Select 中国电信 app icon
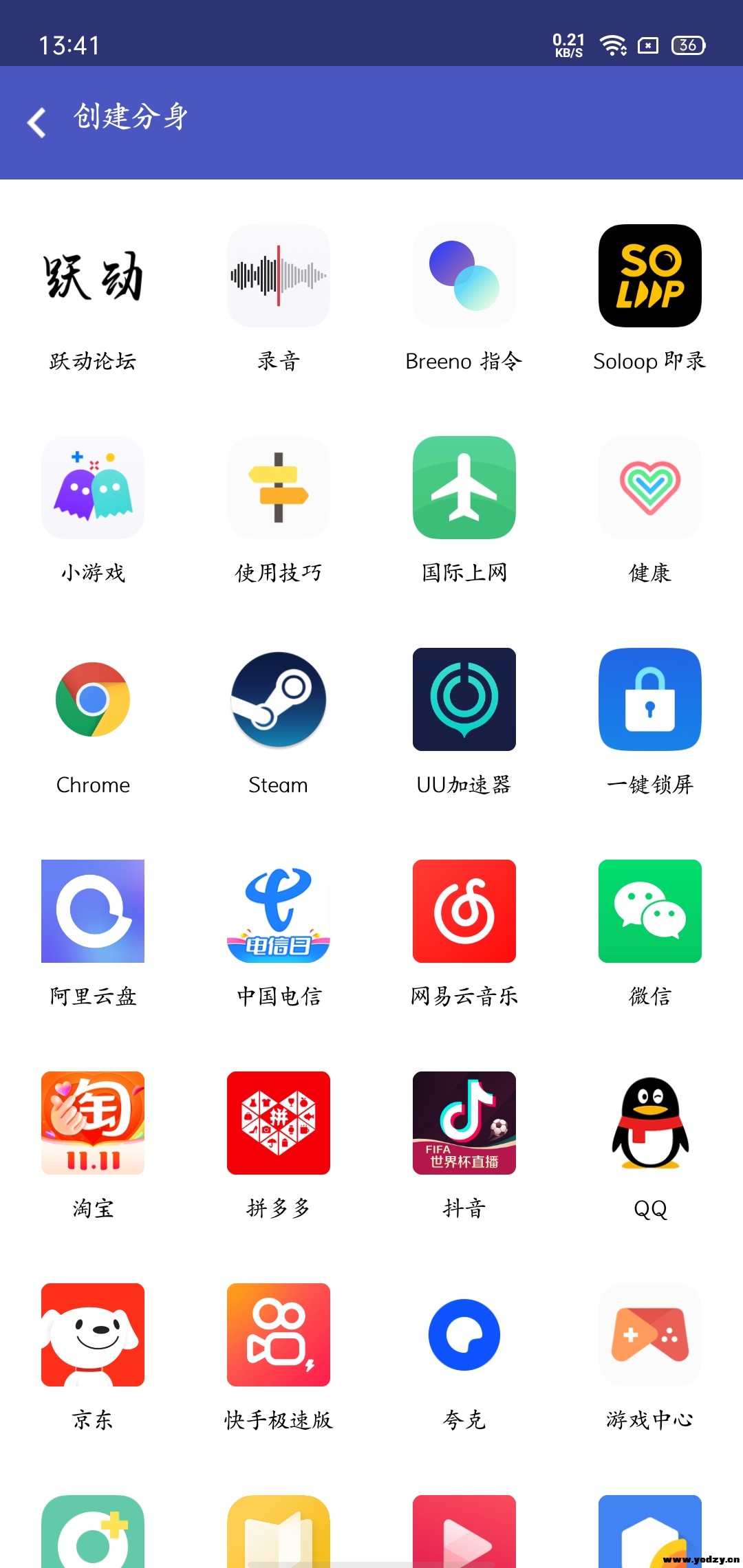Image resolution: width=743 pixels, height=1568 pixels. tap(278, 911)
